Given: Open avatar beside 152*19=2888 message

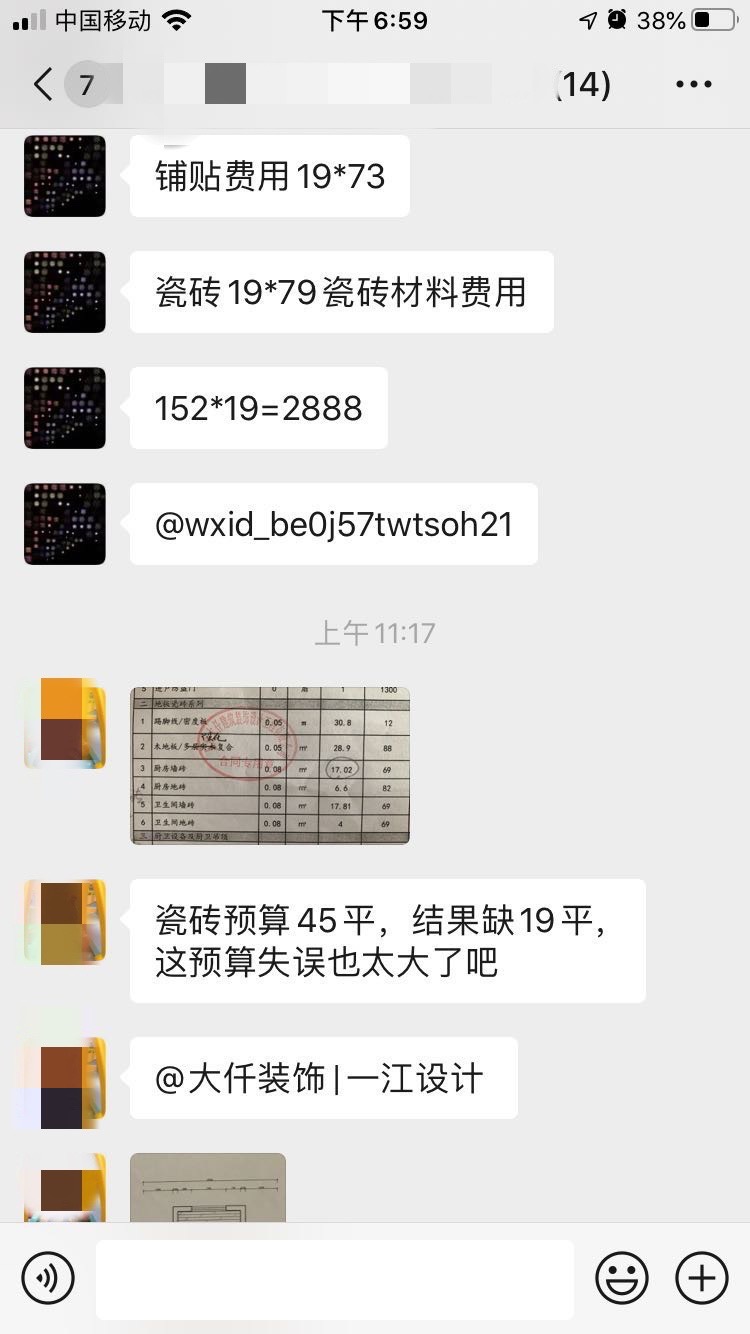Looking at the screenshot, I should pos(65,408).
